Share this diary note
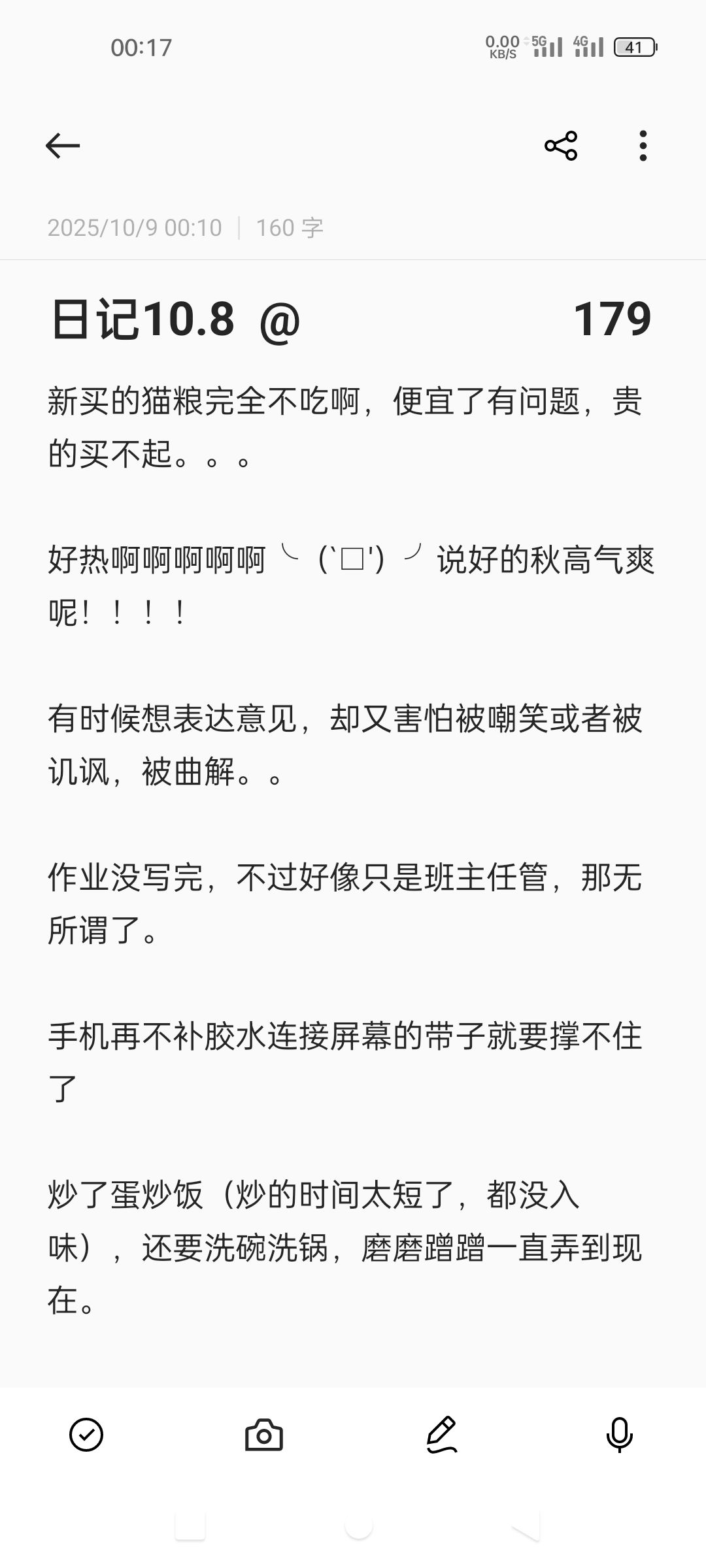Screen dimensions: 706x1568 coord(561,145)
